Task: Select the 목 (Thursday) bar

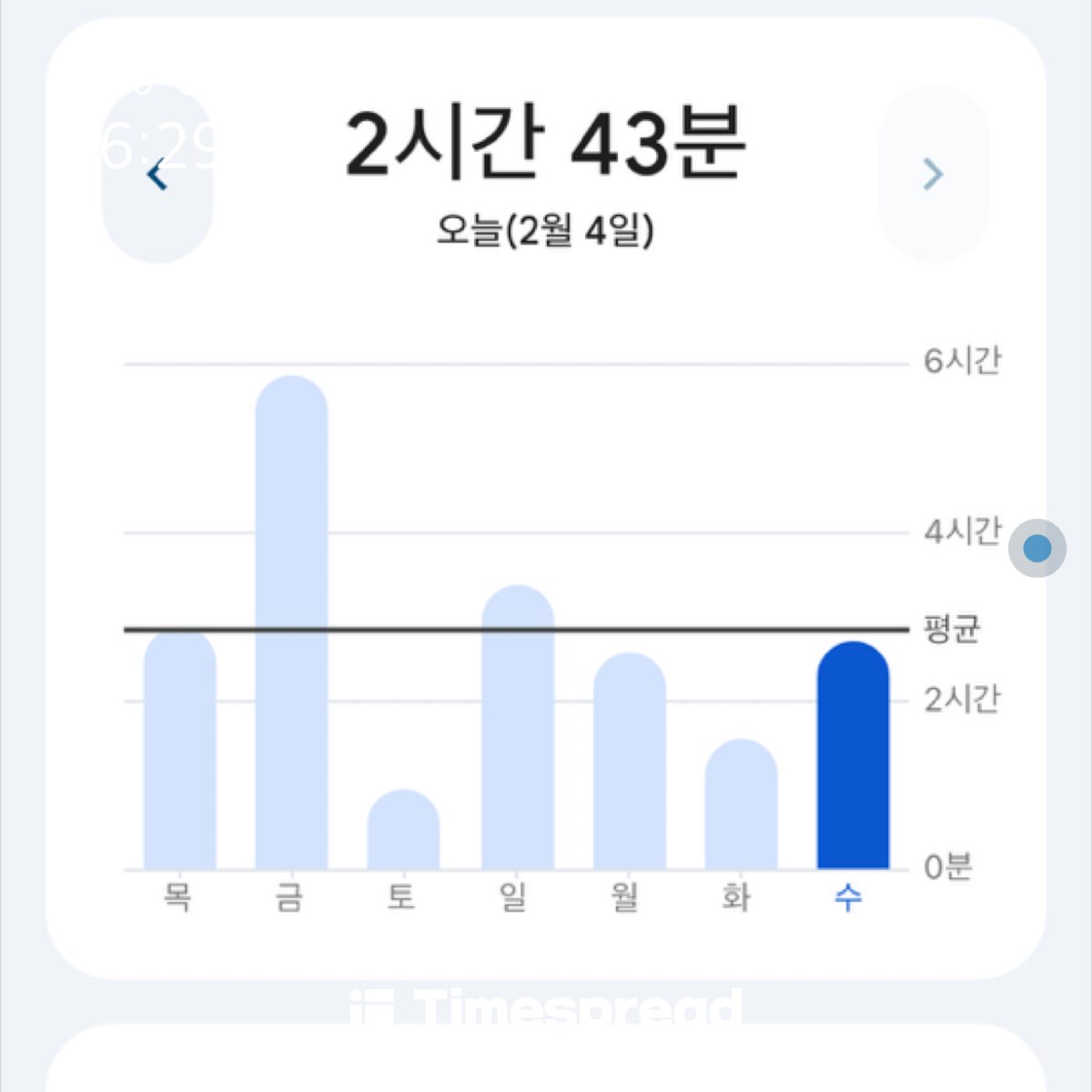Action: click(x=179, y=751)
